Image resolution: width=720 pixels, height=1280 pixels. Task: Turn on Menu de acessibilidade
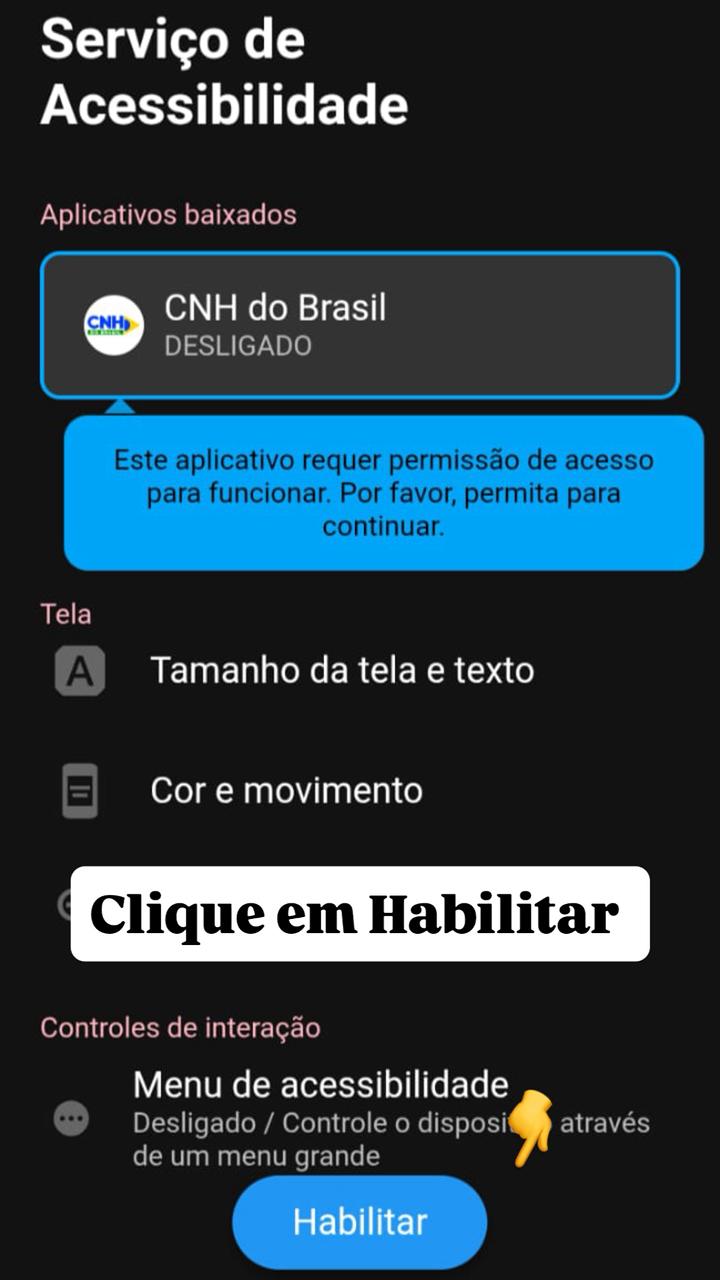click(360, 1221)
